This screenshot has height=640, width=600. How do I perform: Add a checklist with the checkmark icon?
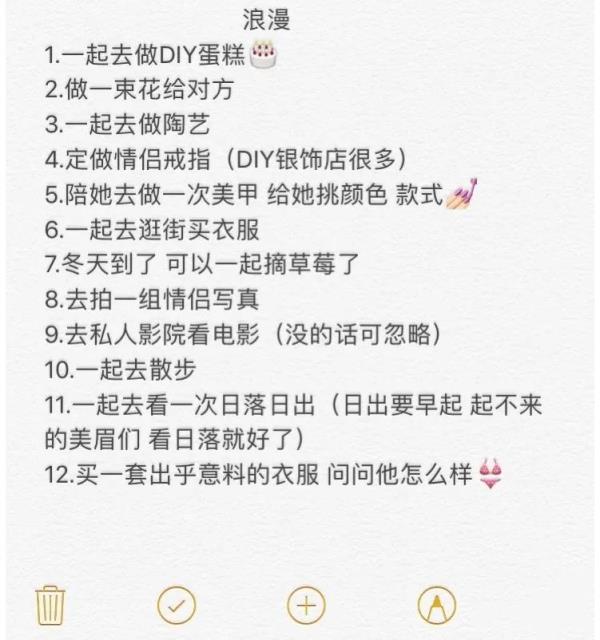[177, 604]
